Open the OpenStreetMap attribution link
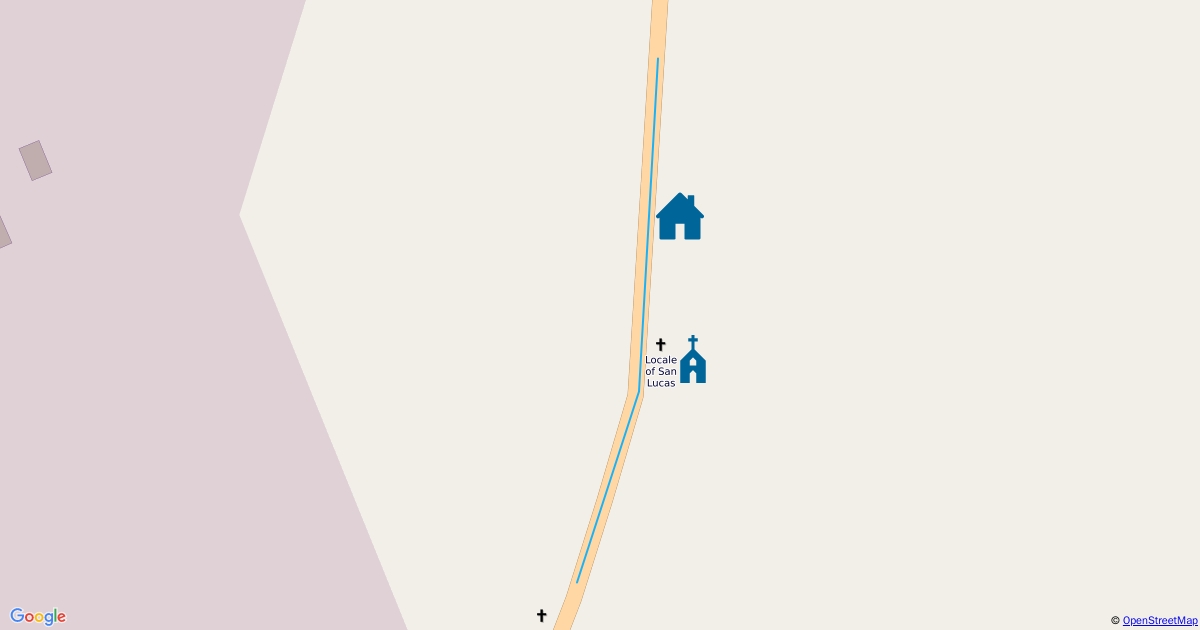 [1160, 621]
